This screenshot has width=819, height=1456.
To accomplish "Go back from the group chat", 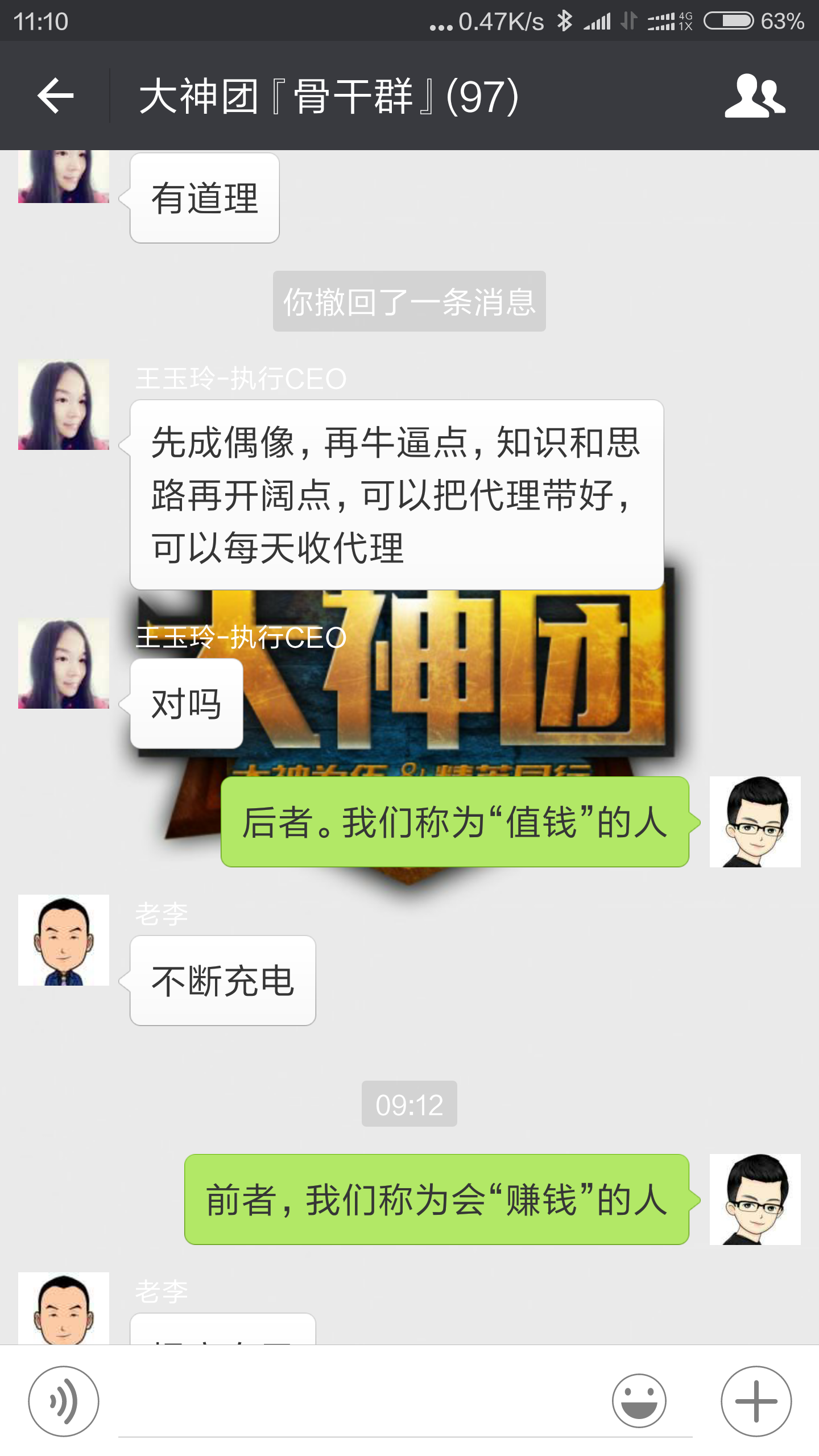I will click(x=55, y=96).
